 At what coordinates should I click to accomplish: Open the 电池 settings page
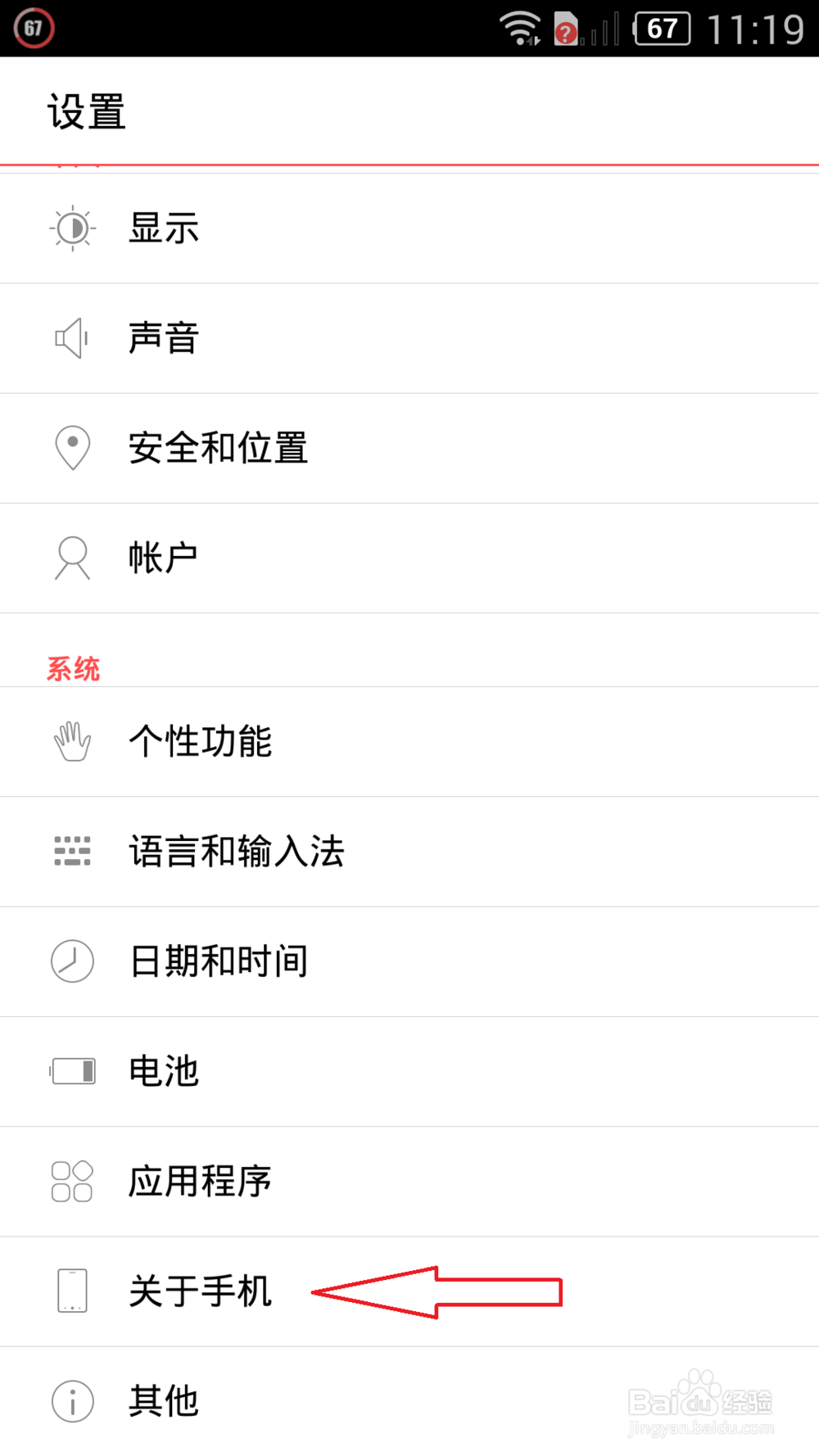(163, 1070)
